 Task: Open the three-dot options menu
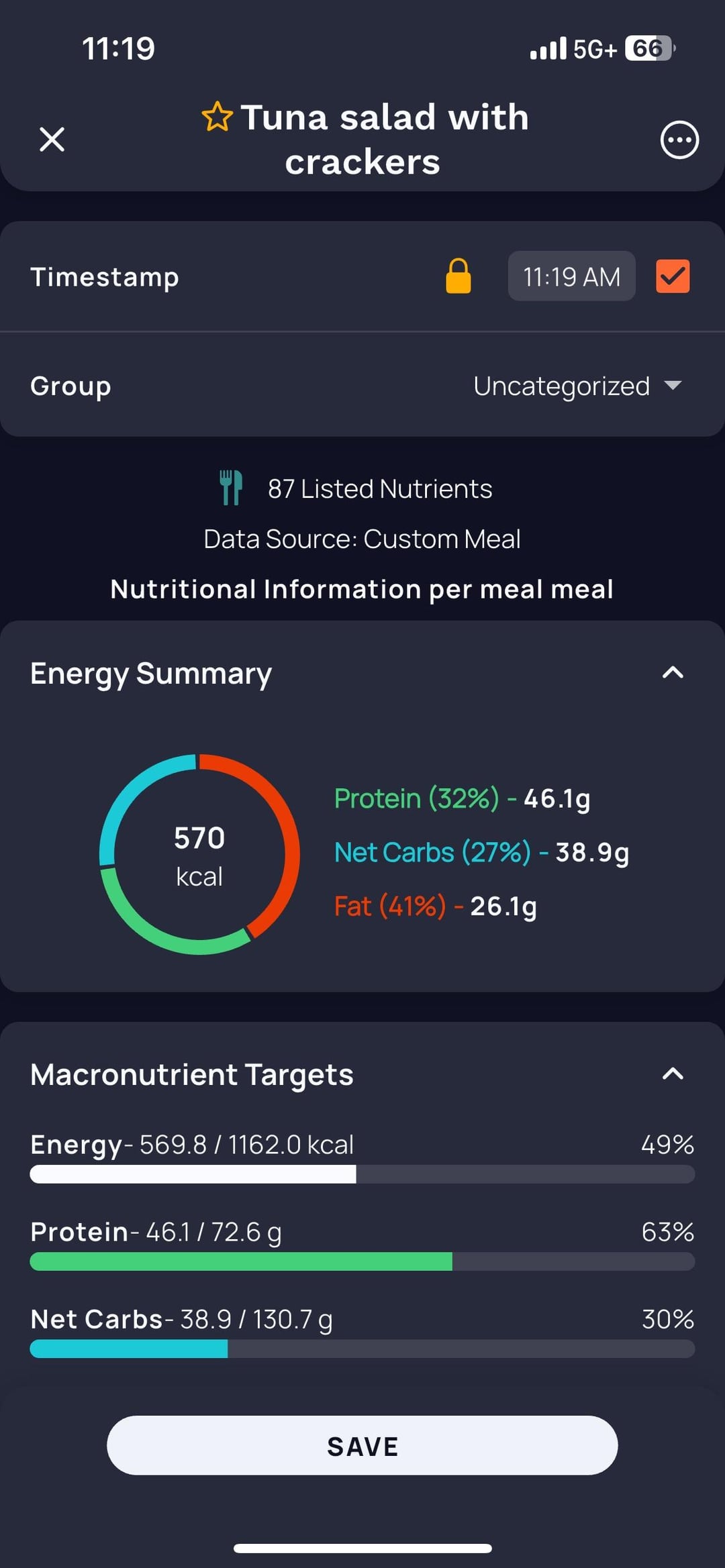point(679,140)
